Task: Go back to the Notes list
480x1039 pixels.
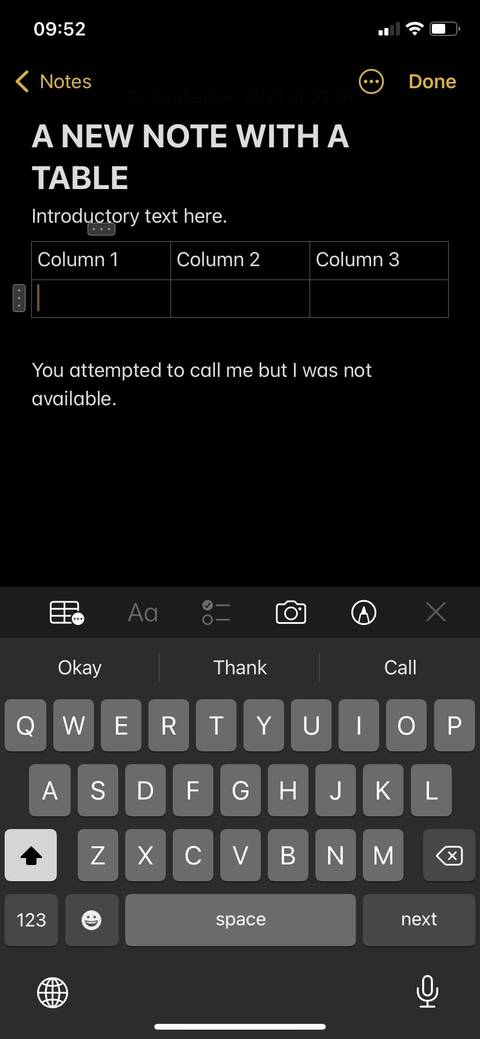Action: coord(53,82)
